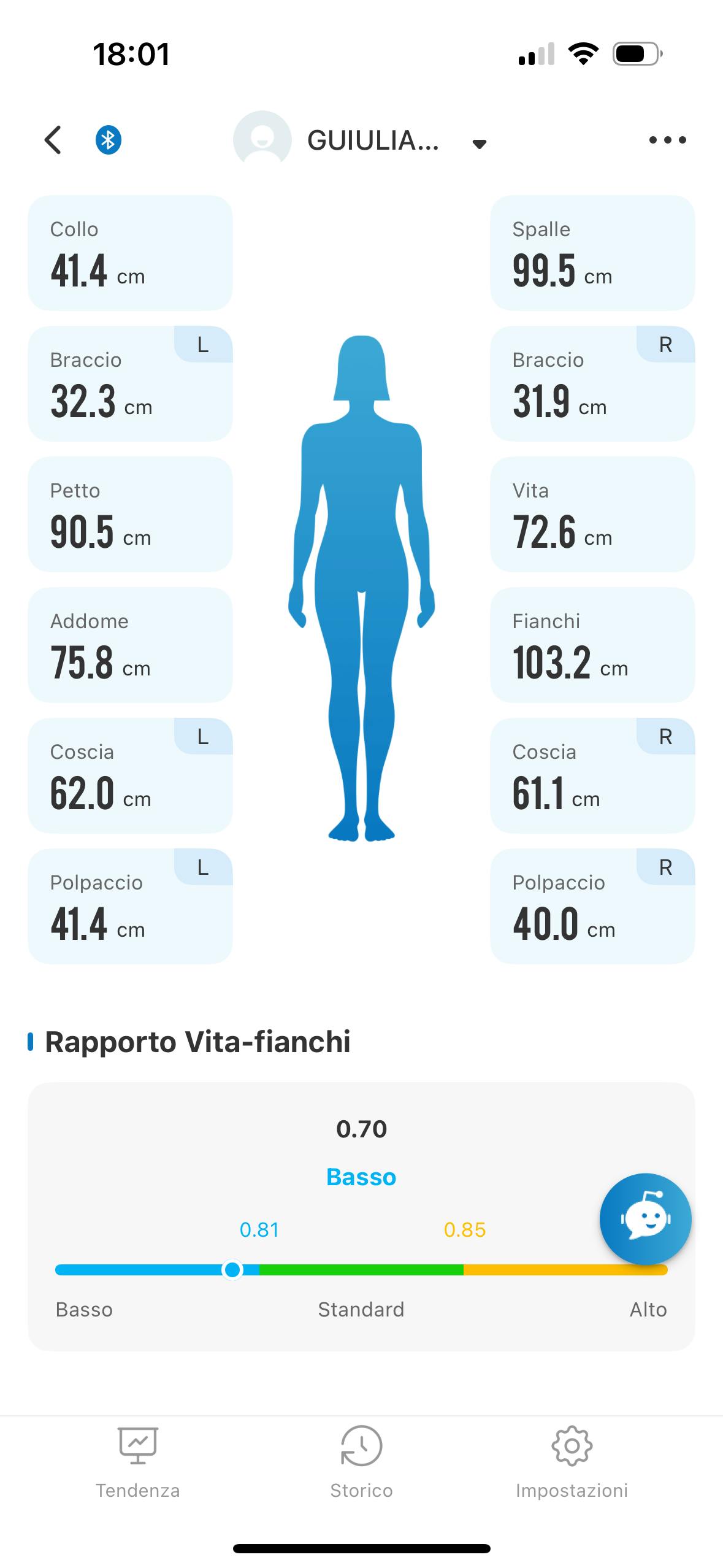723x1568 pixels.
Task: Open the Collo measurement card
Action: 130,253
